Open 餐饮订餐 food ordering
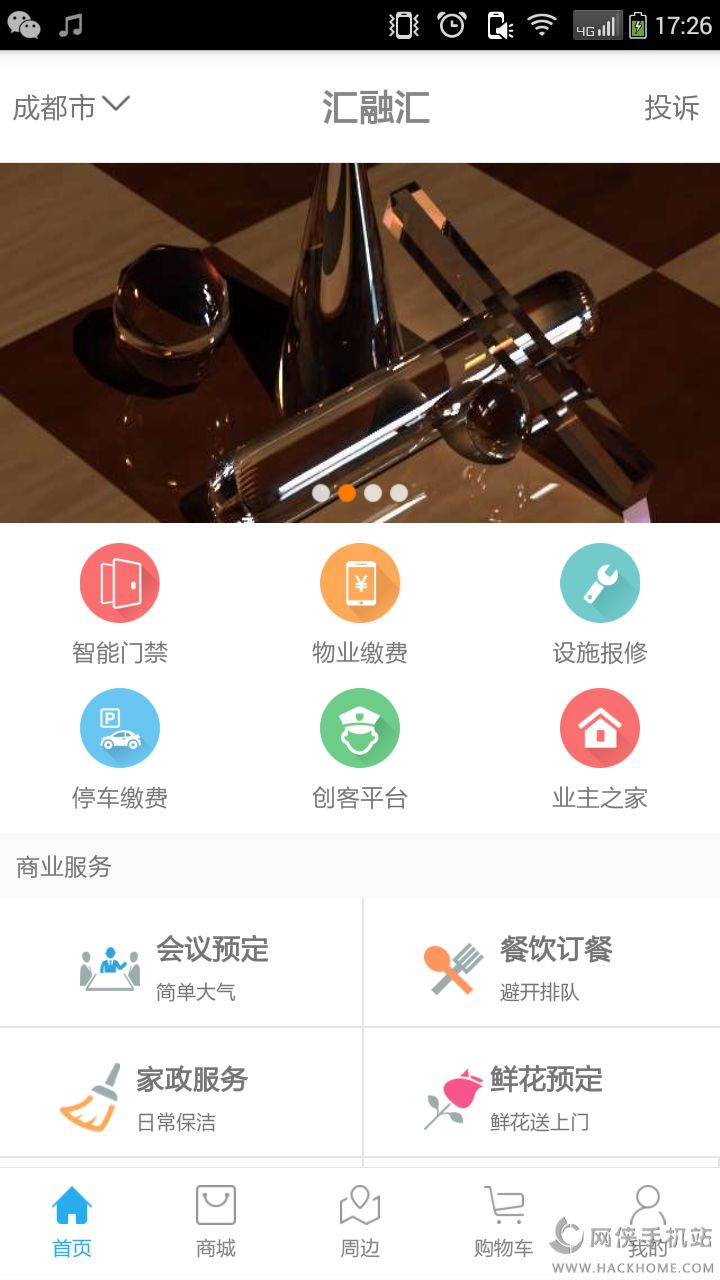 (x=541, y=963)
